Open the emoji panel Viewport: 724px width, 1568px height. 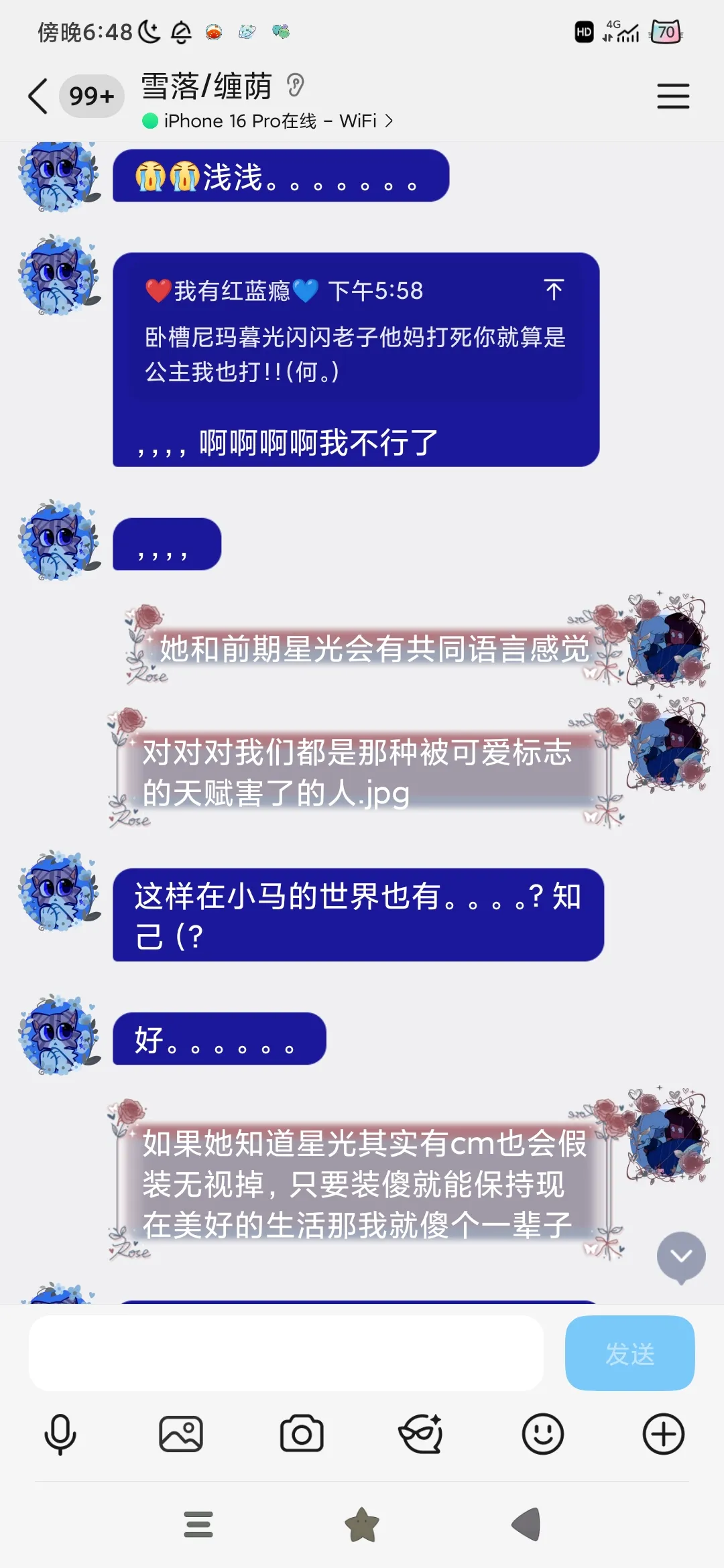coord(542,1435)
